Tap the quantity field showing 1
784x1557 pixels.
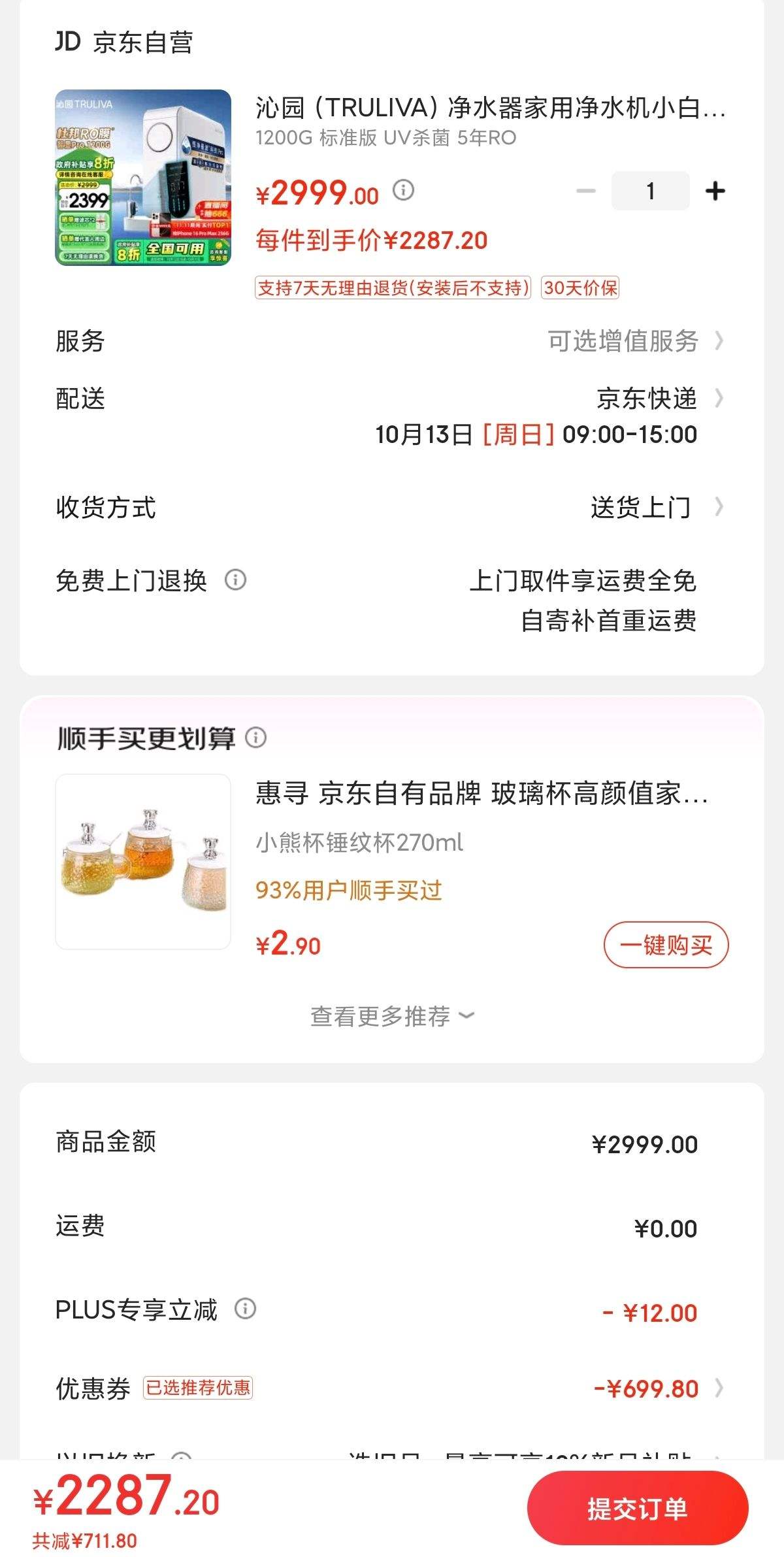(650, 191)
